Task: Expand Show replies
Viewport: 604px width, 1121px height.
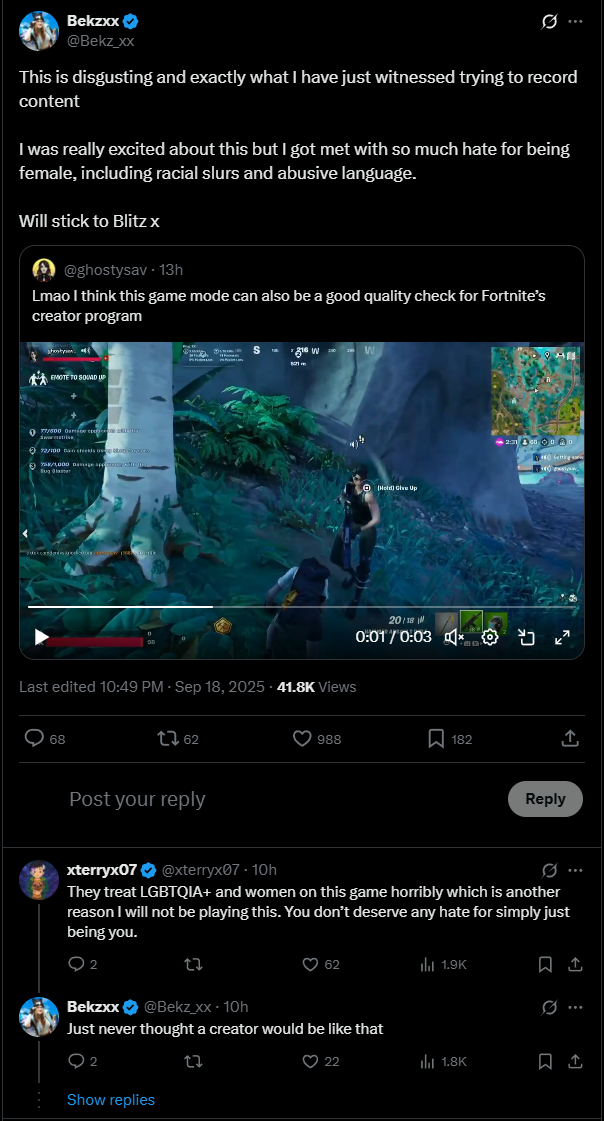Action: click(x=110, y=1099)
